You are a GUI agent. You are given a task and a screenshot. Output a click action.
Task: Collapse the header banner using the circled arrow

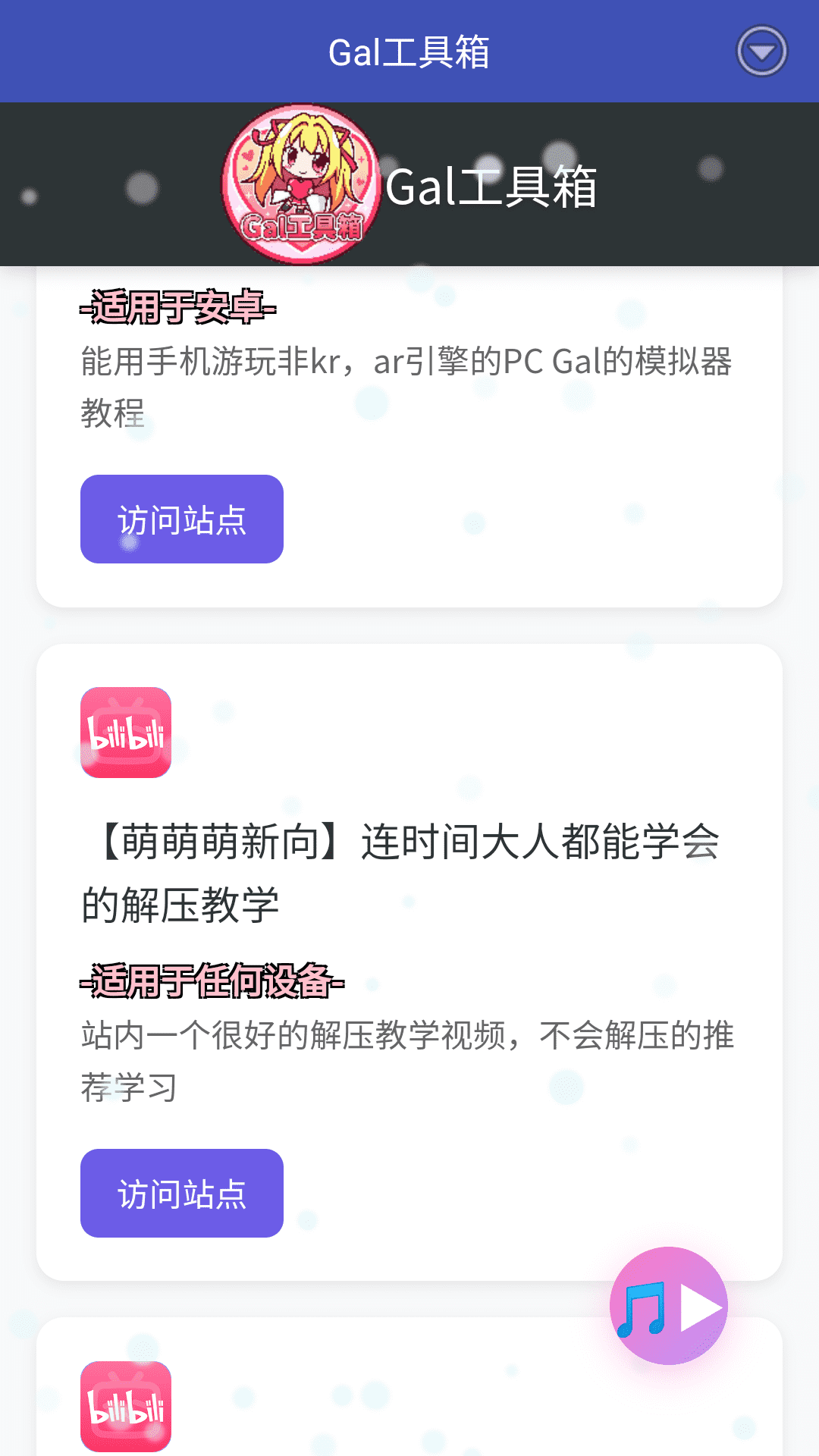[761, 49]
